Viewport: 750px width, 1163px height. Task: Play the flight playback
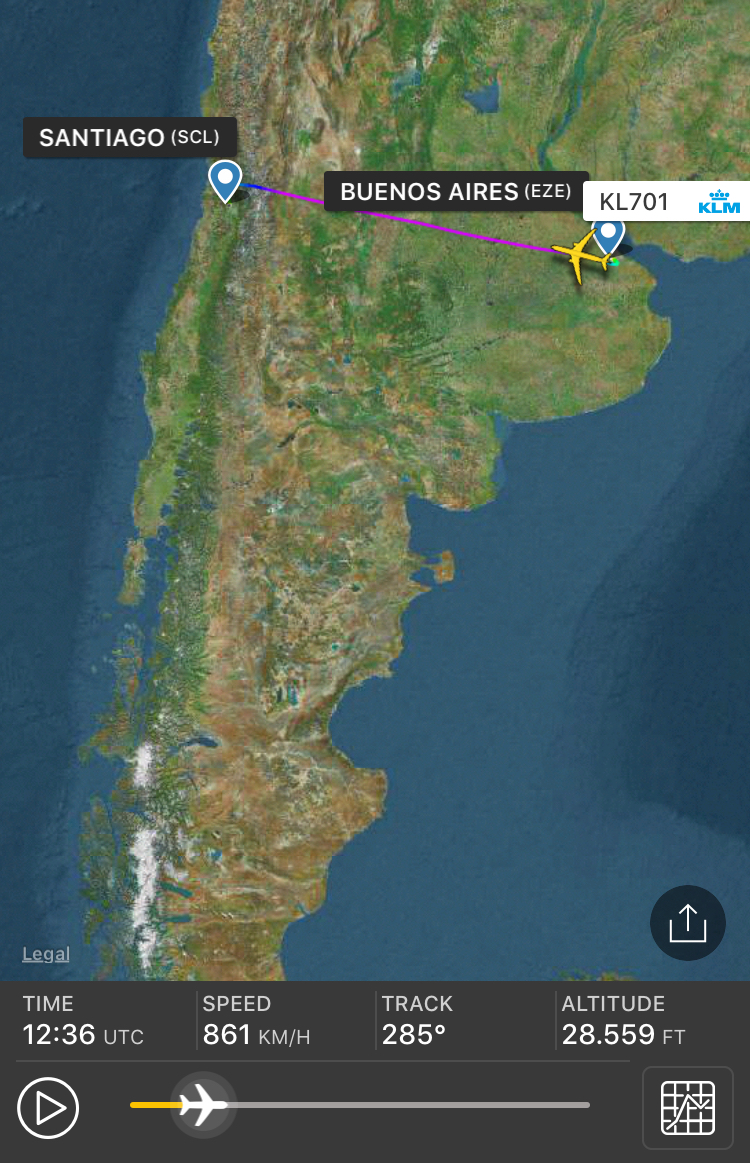[x=47, y=1107]
